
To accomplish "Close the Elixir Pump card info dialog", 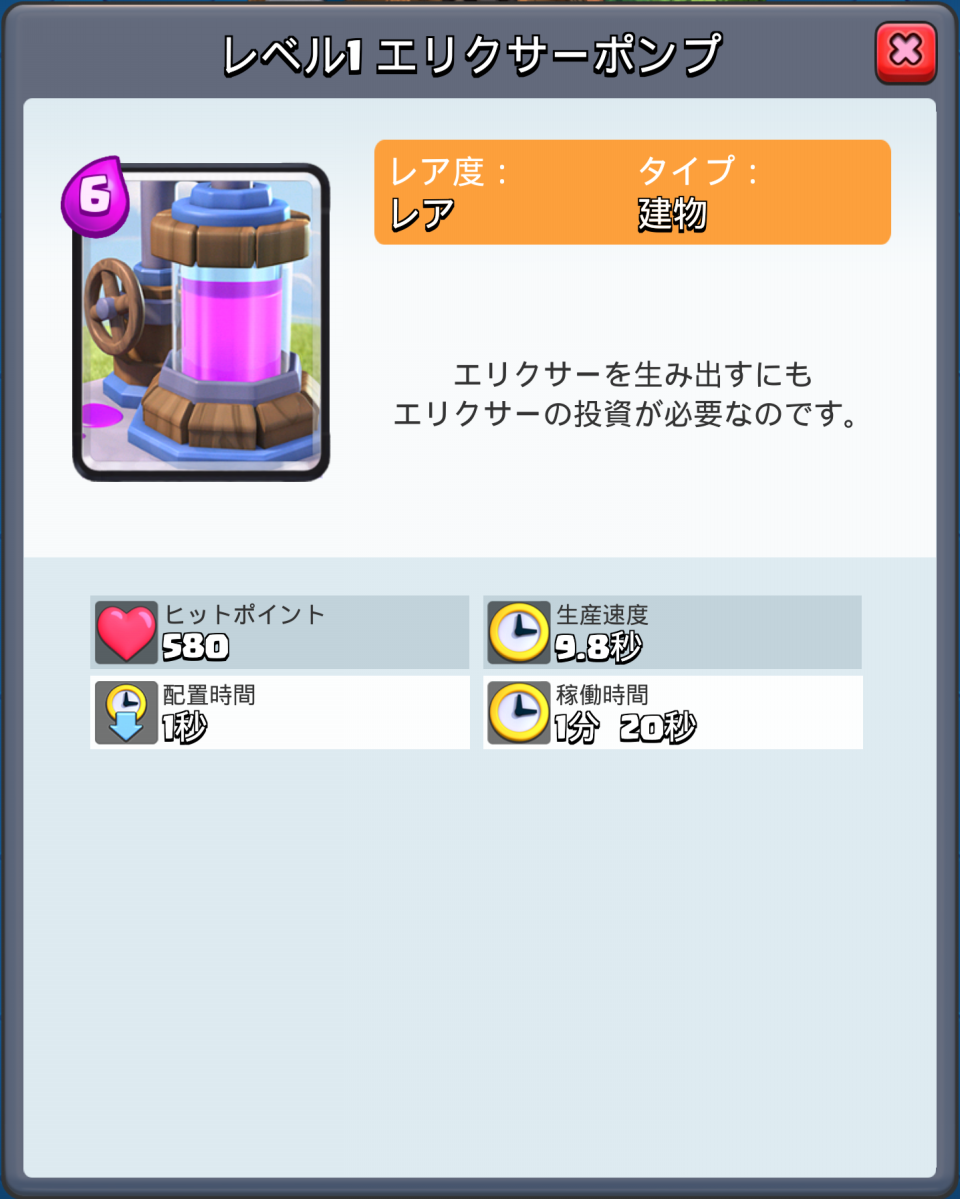I will [x=905, y=53].
